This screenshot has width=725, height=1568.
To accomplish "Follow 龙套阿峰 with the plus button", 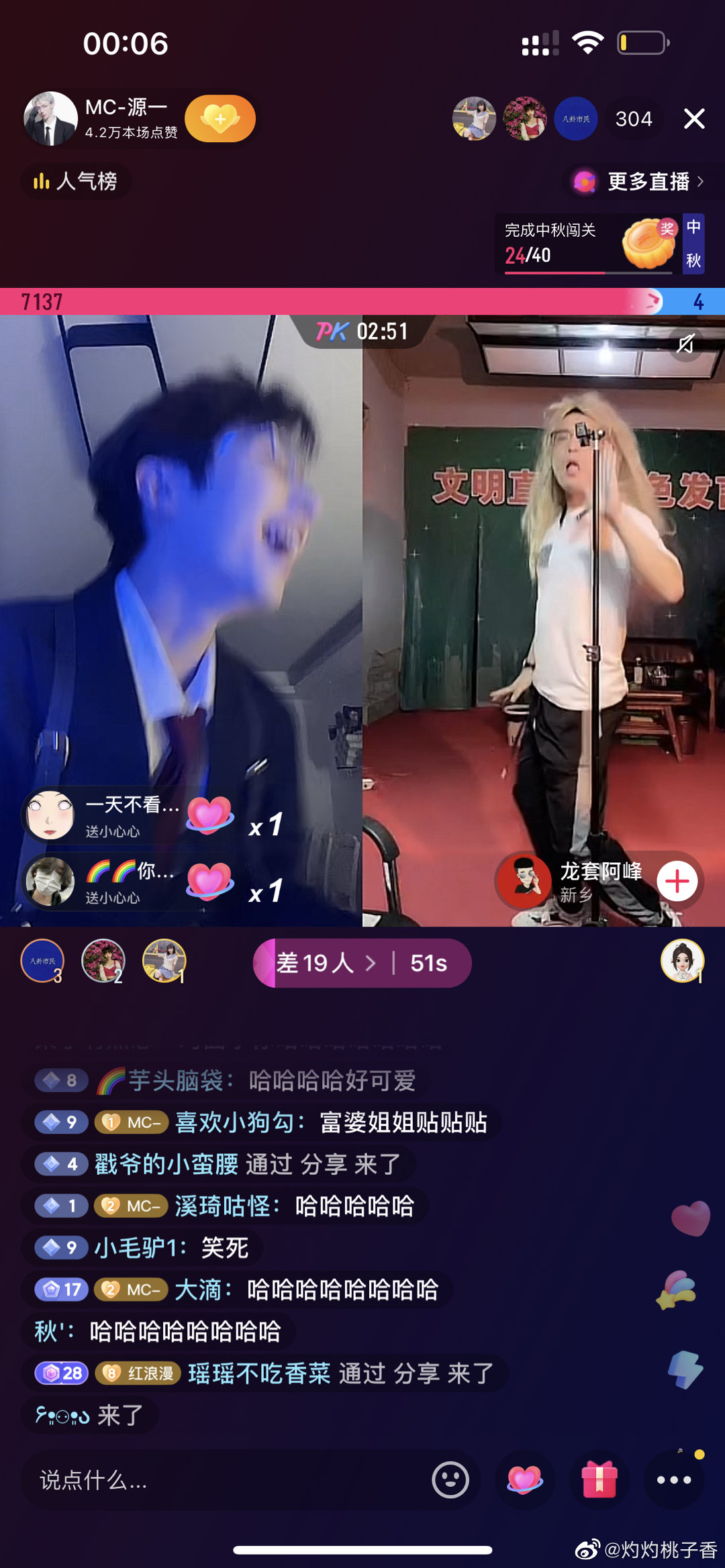I will point(677,881).
